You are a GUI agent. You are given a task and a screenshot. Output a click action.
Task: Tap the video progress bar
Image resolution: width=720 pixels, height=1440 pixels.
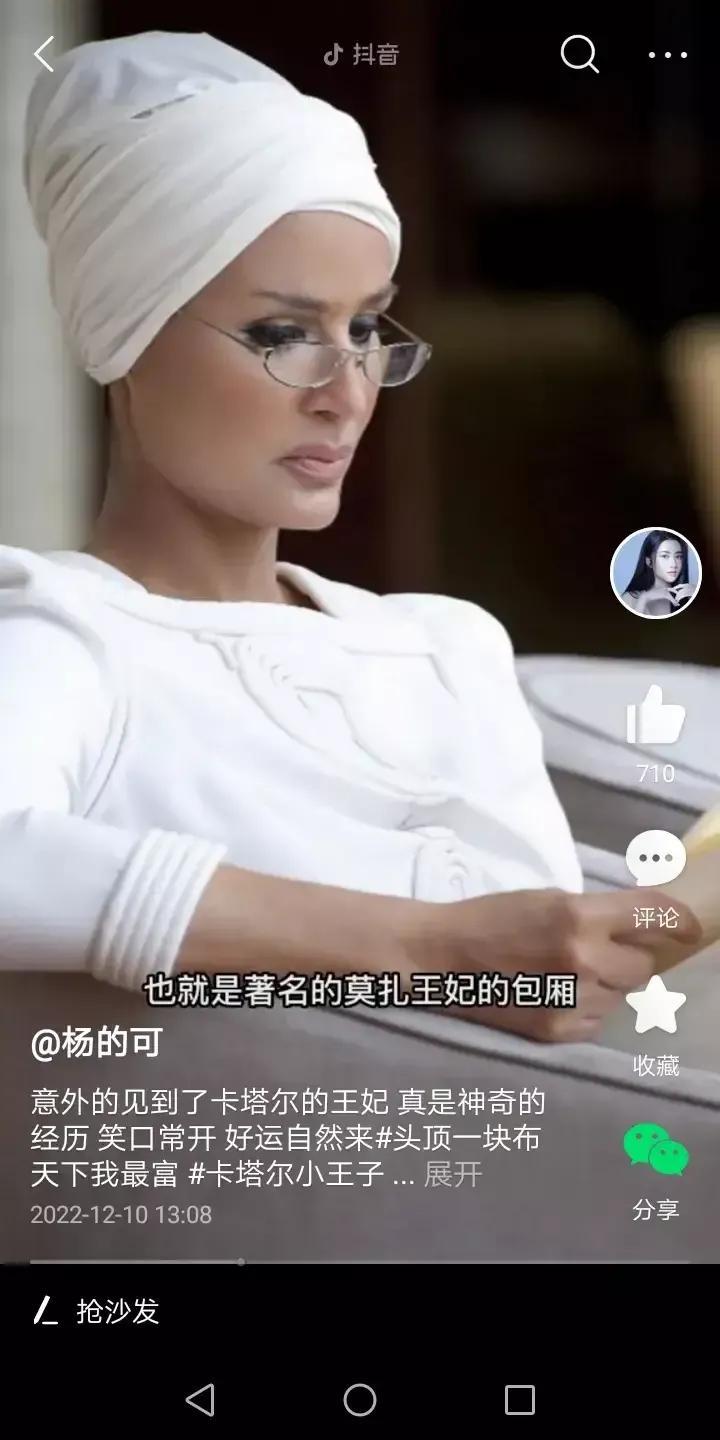pyautogui.click(x=360, y=1262)
